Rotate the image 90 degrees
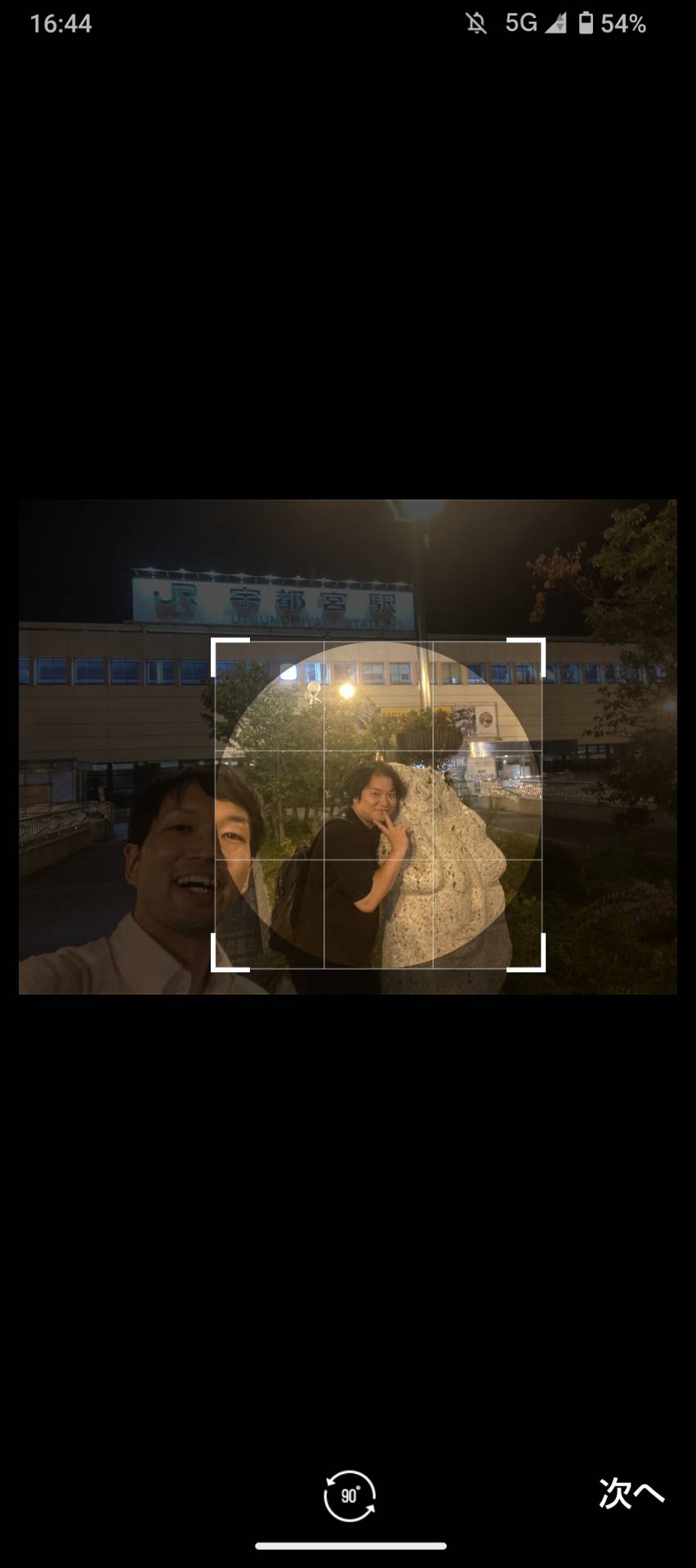This screenshot has height=1568, width=696. point(350,1495)
